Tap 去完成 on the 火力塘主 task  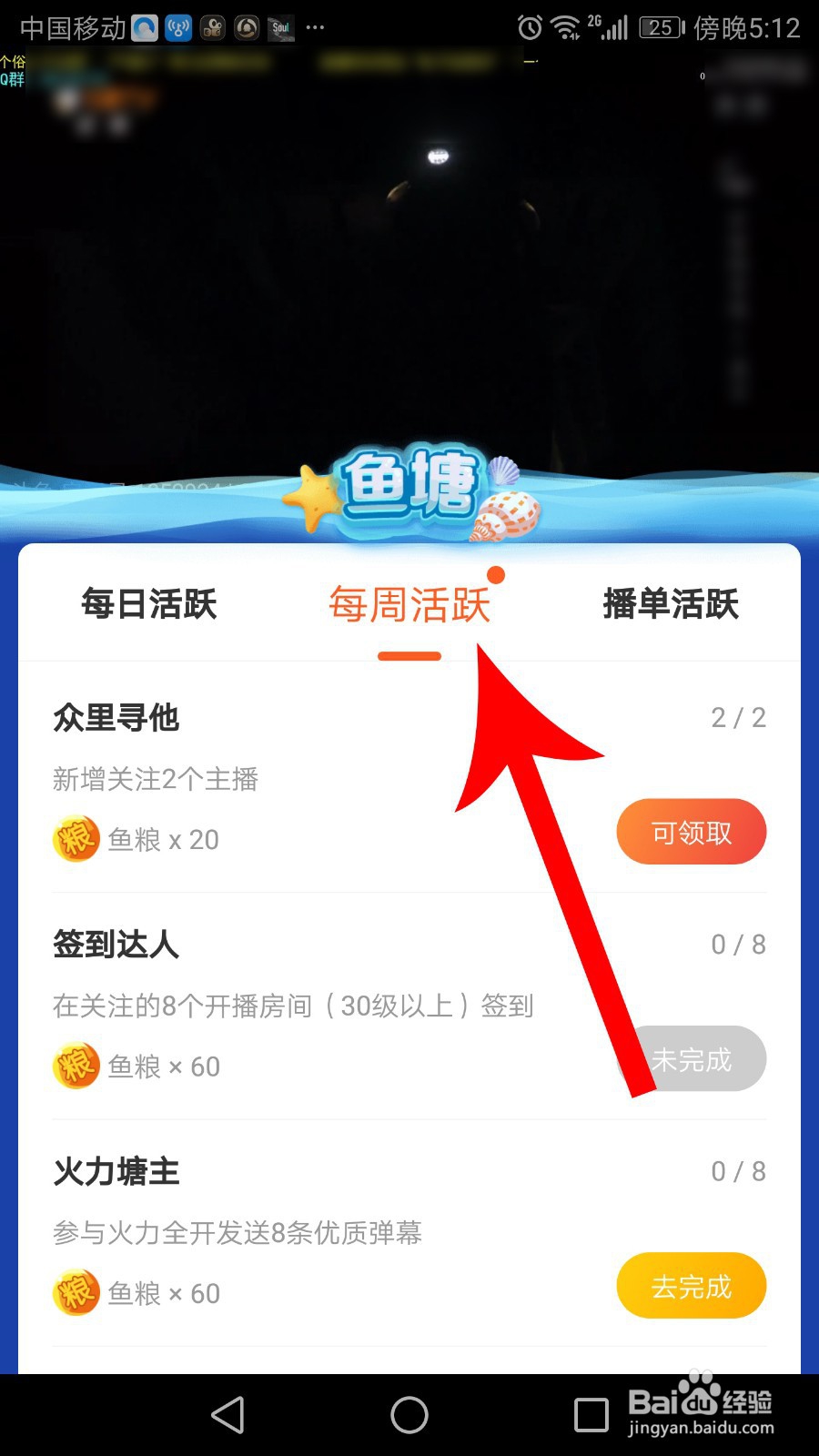pos(691,1285)
